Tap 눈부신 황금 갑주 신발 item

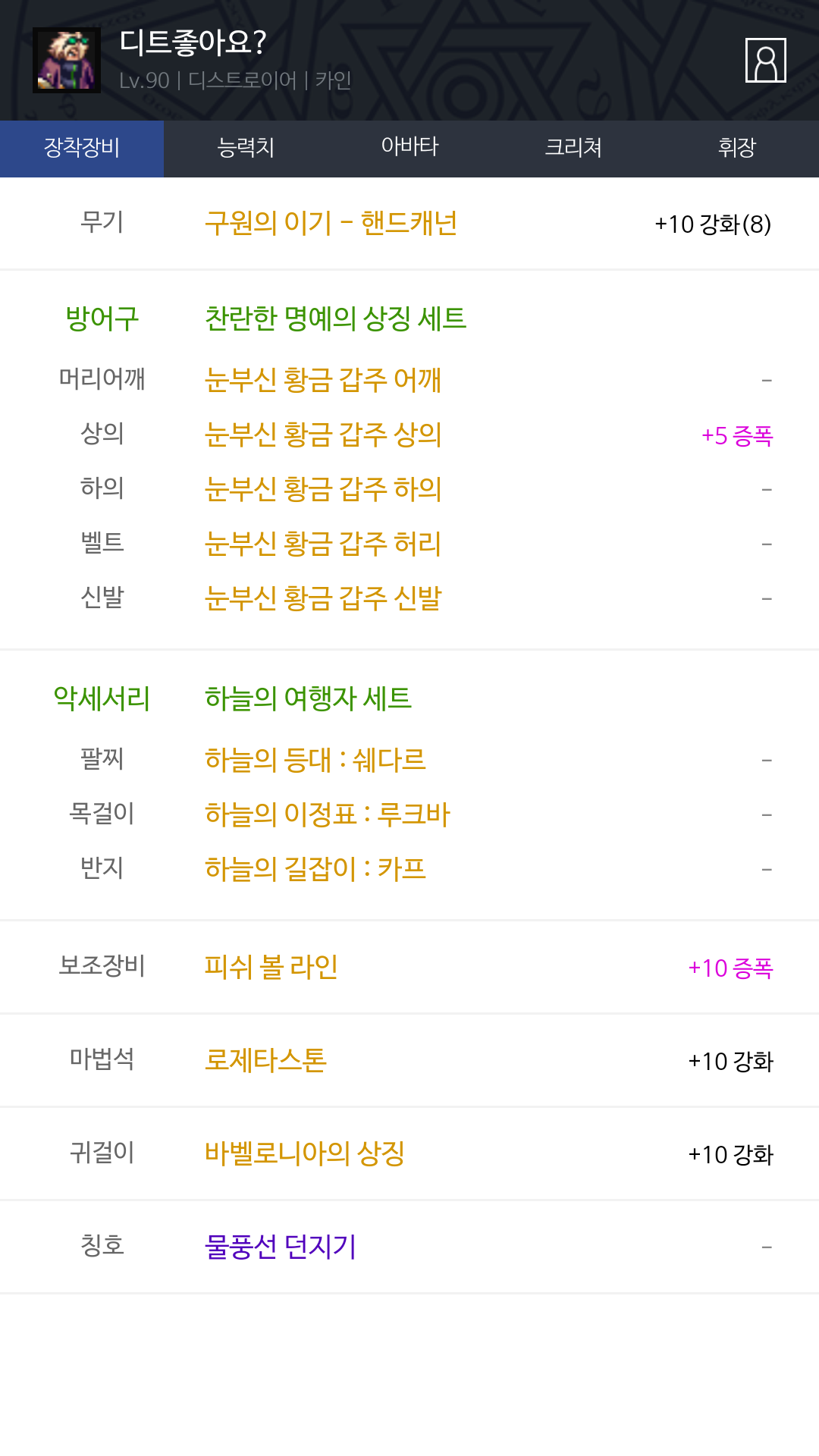point(323,598)
